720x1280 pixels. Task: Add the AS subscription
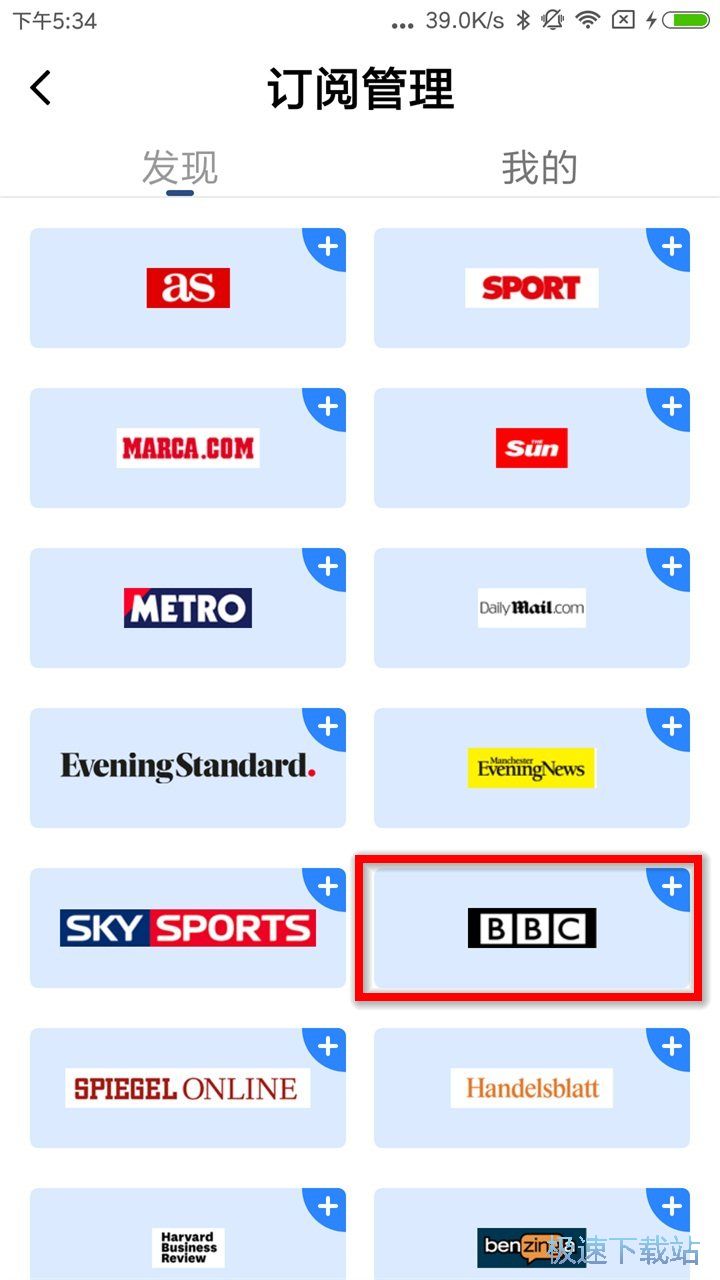tap(327, 247)
